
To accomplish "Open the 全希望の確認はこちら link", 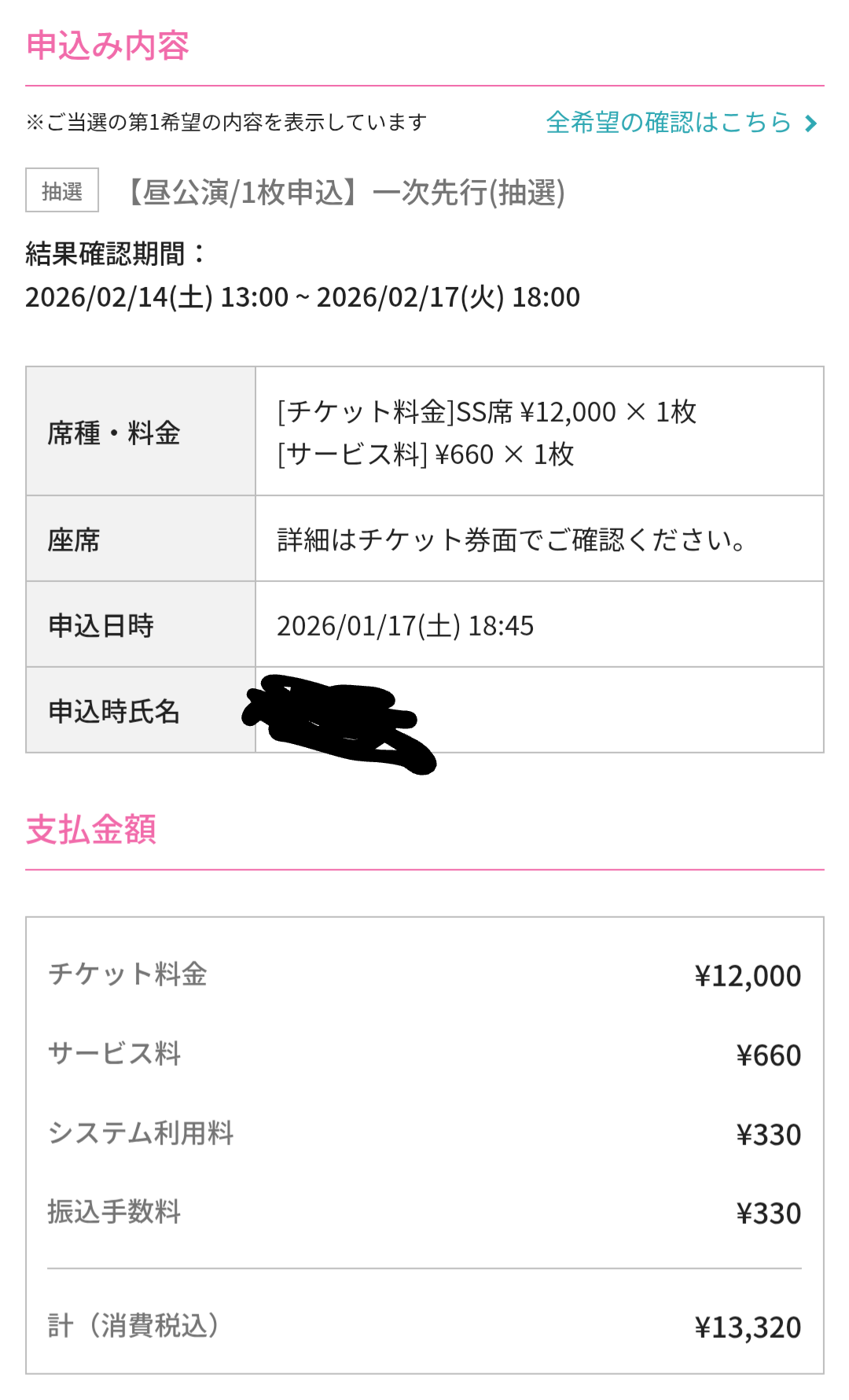I will pyautogui.click(x=681, y=123).
